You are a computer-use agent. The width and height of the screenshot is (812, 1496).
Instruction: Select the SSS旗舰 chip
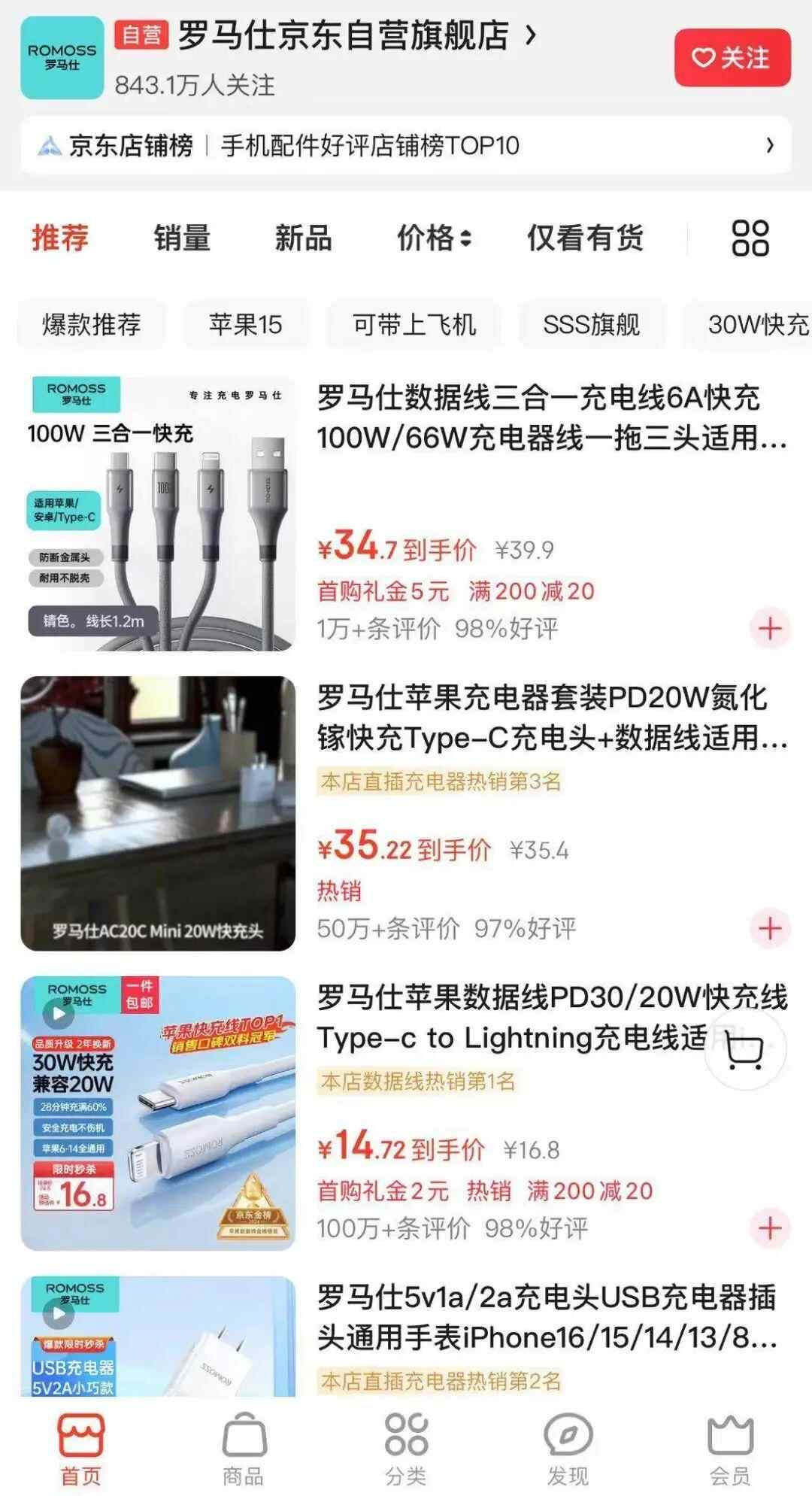point(592,325)
